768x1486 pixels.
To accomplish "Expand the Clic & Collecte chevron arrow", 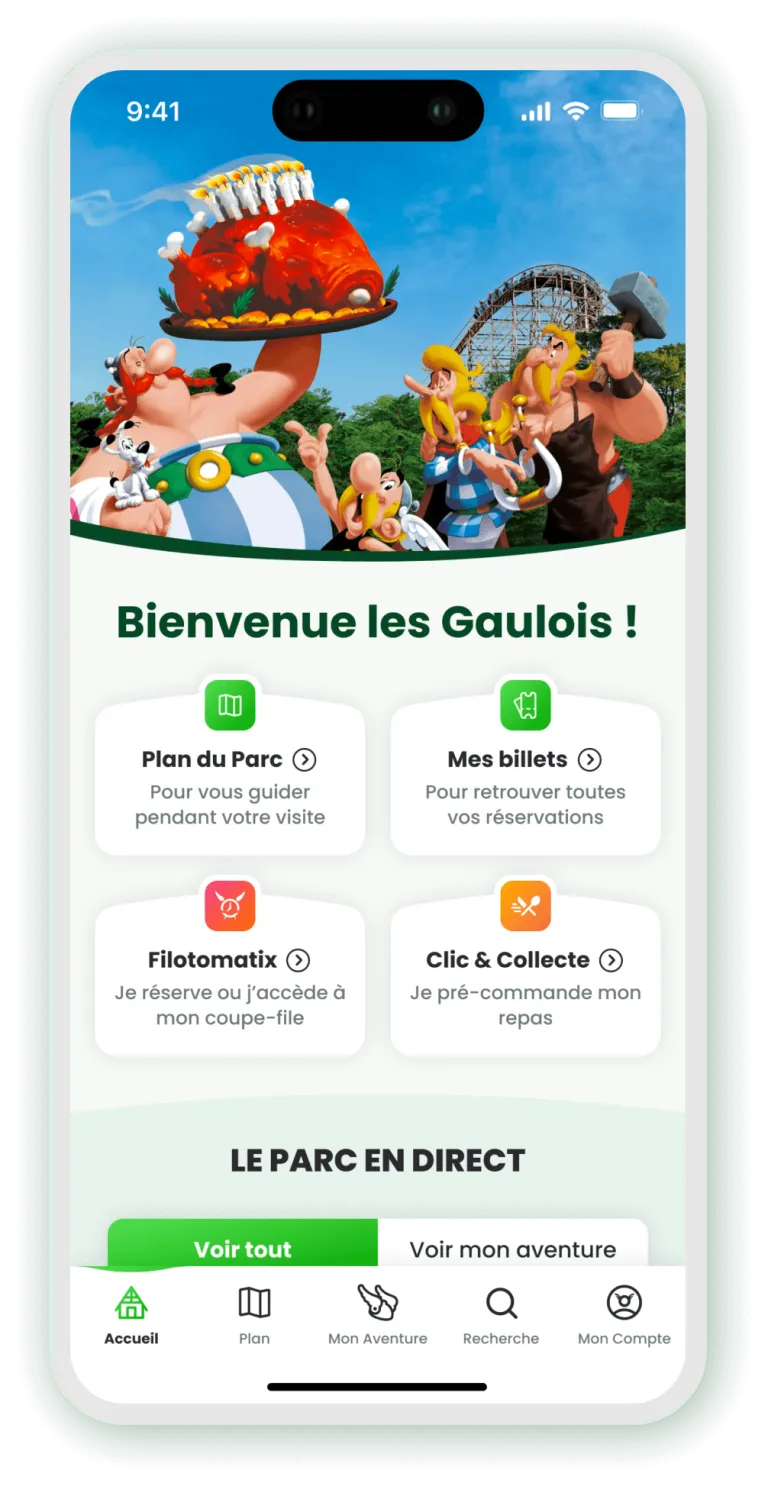I will point(611,960).
